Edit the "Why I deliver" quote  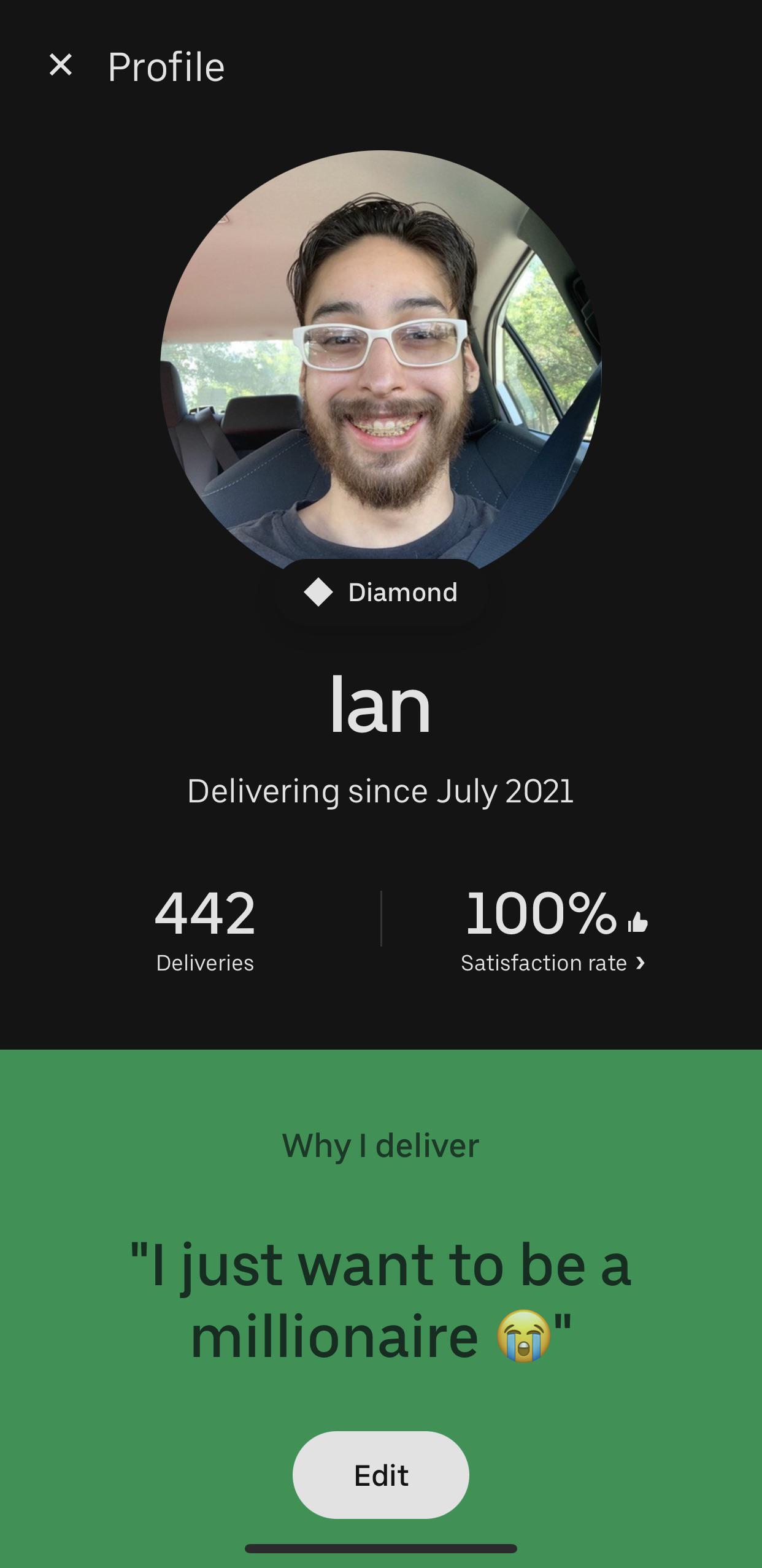[x=380, y=1475]
